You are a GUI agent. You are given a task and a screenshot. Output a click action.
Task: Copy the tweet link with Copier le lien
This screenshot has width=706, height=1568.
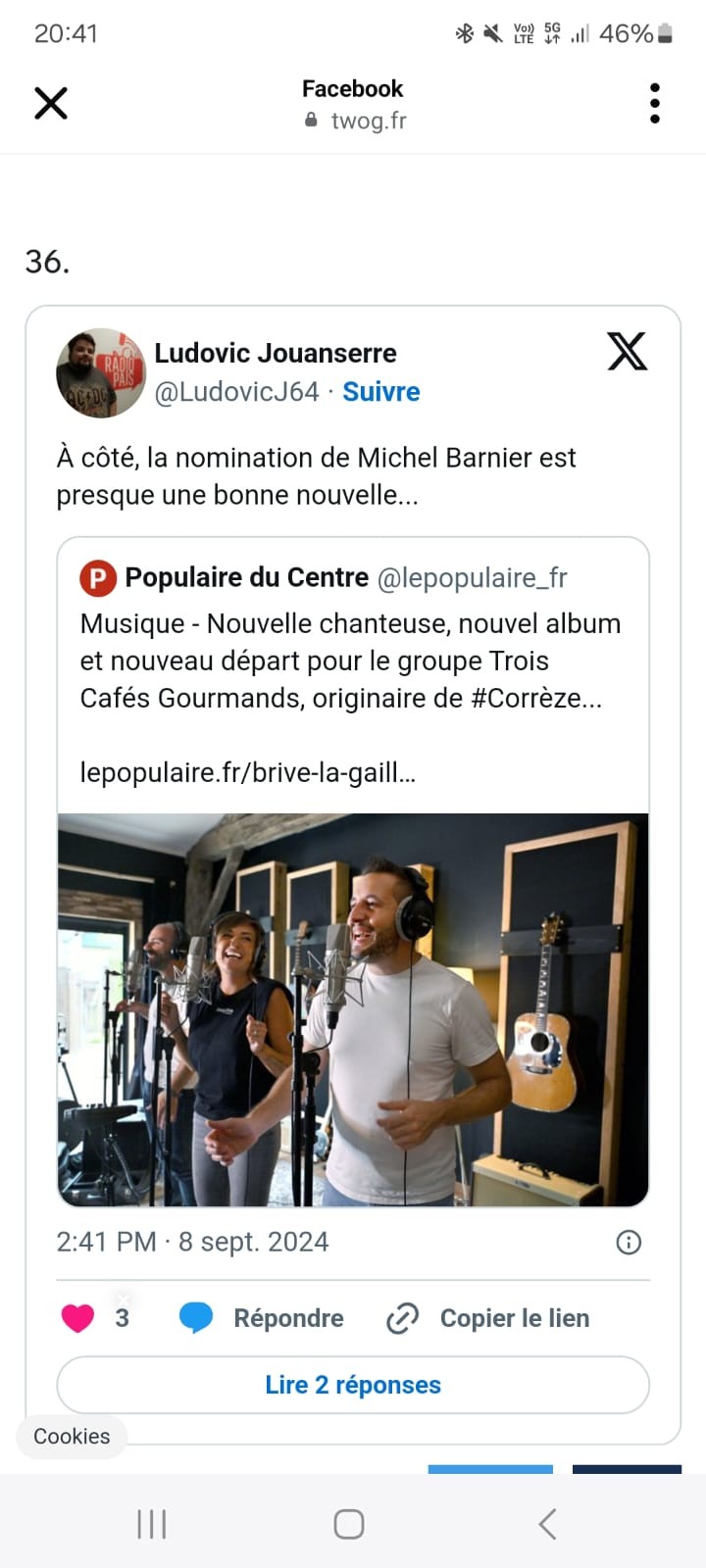[x=488, y=1318]
